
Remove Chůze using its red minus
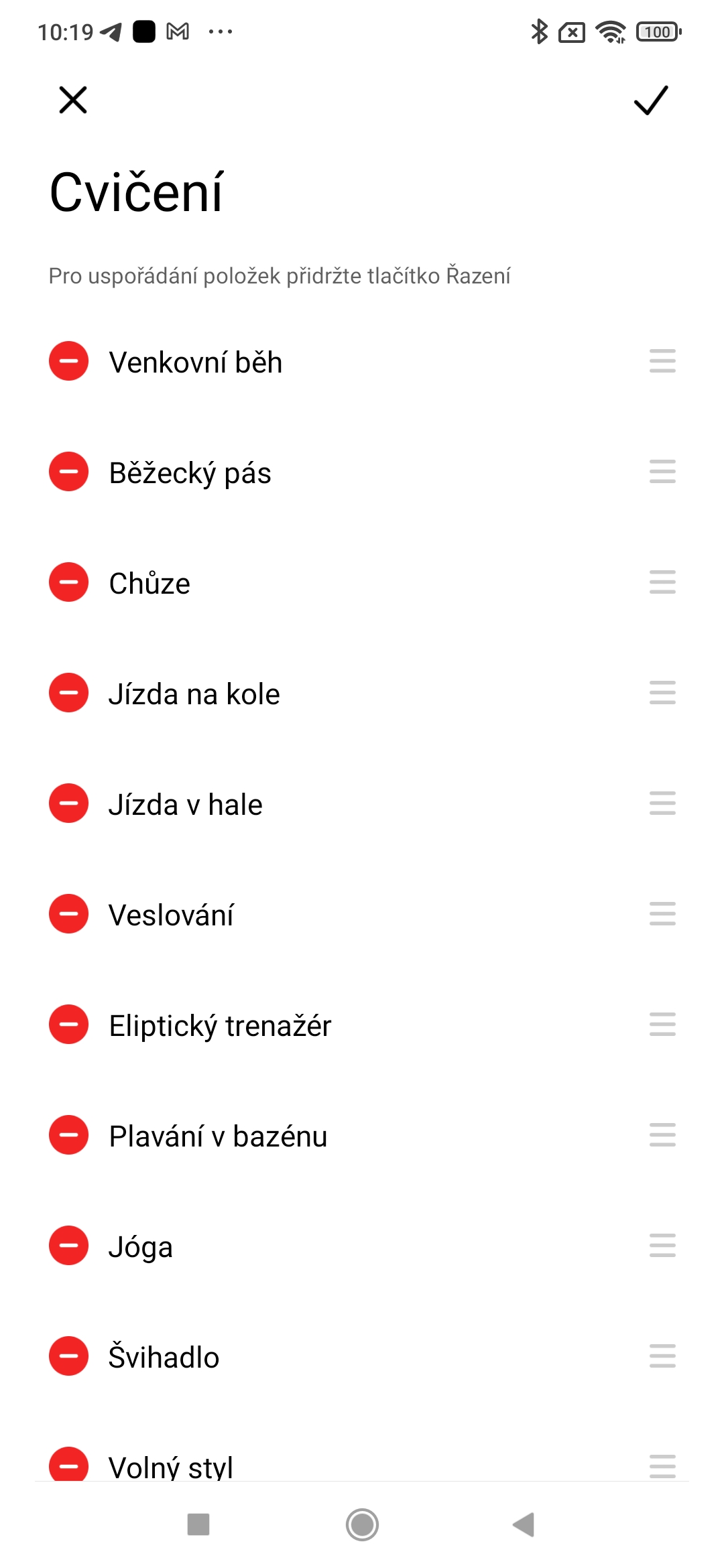click(68, 582)
